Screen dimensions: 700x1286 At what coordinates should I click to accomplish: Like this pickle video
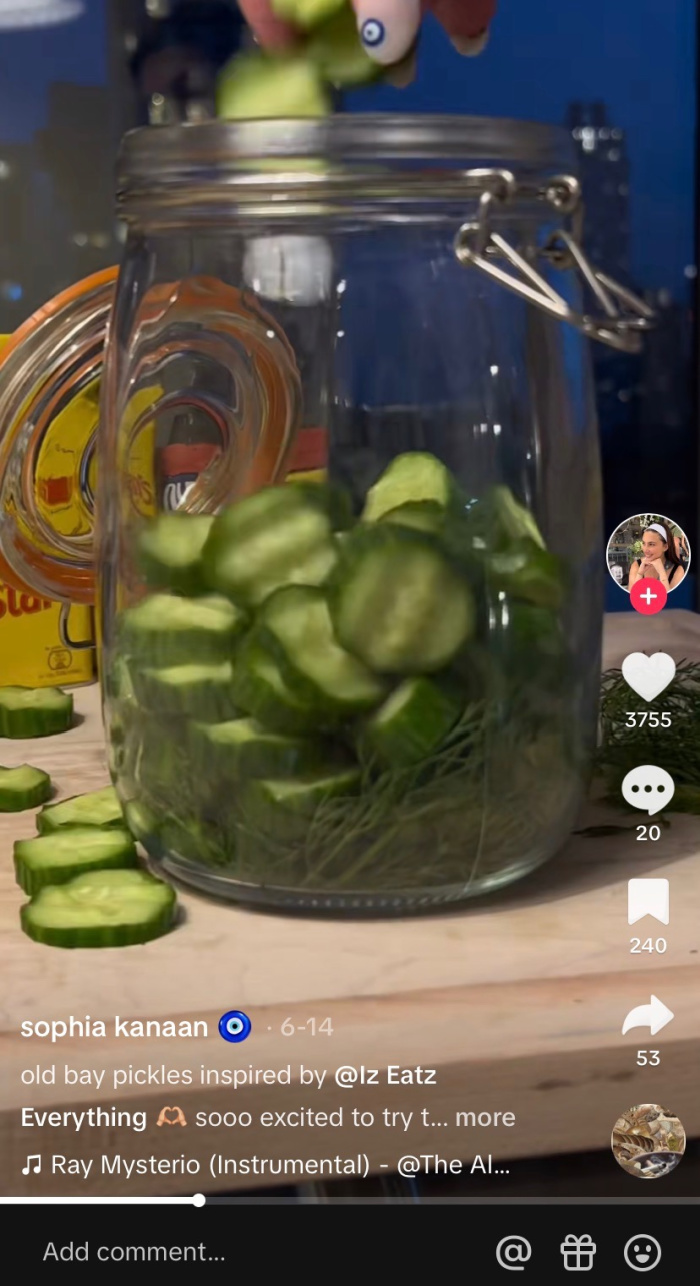pyautogui.click(x=648, y=677)
